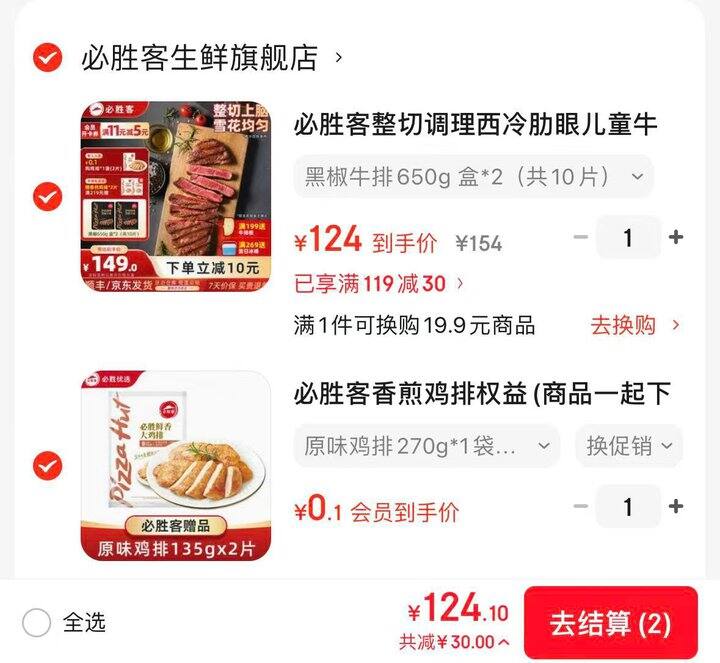Change the 原味鸡排270g*1袋 specification
Image resolution: width=720 pixels, height=663 pixels.
point(425,446)
